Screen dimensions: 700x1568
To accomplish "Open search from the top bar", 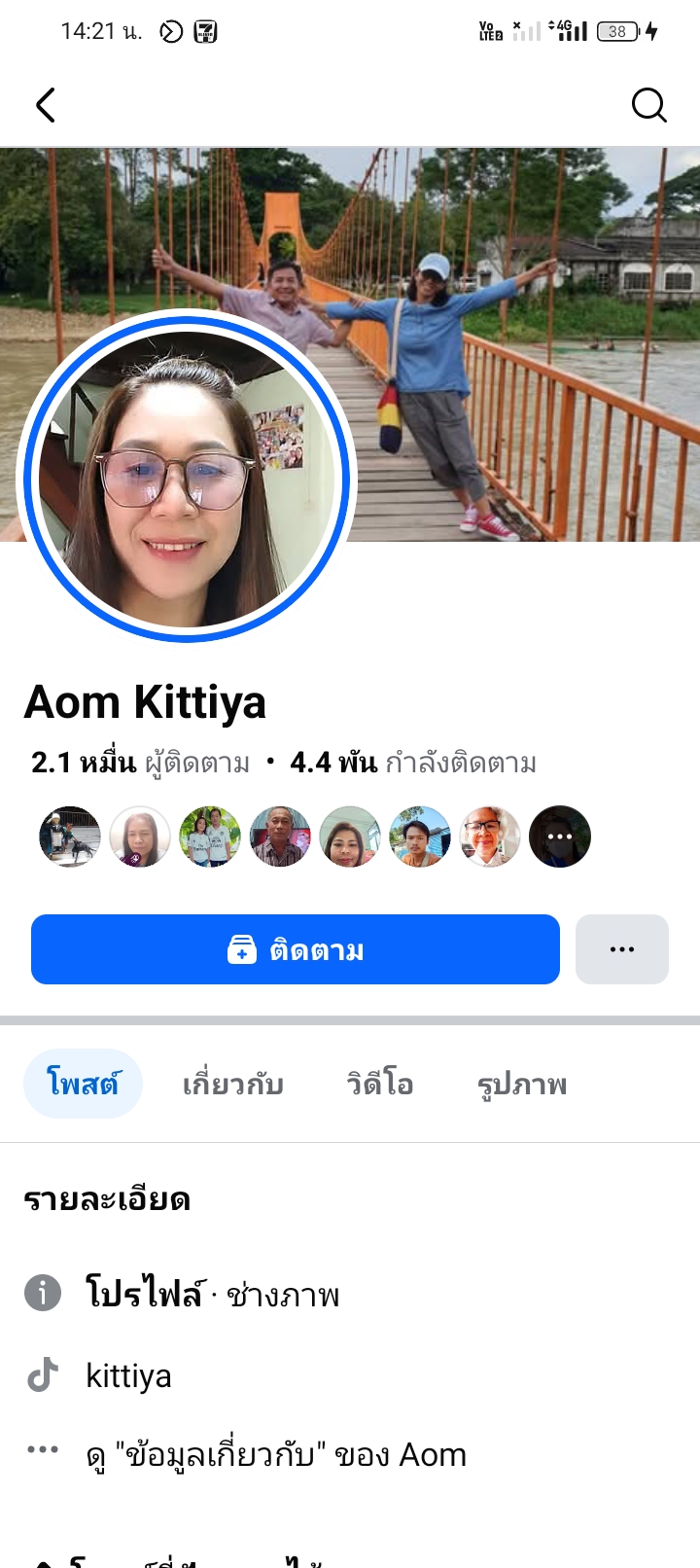I will coord(648,105).
